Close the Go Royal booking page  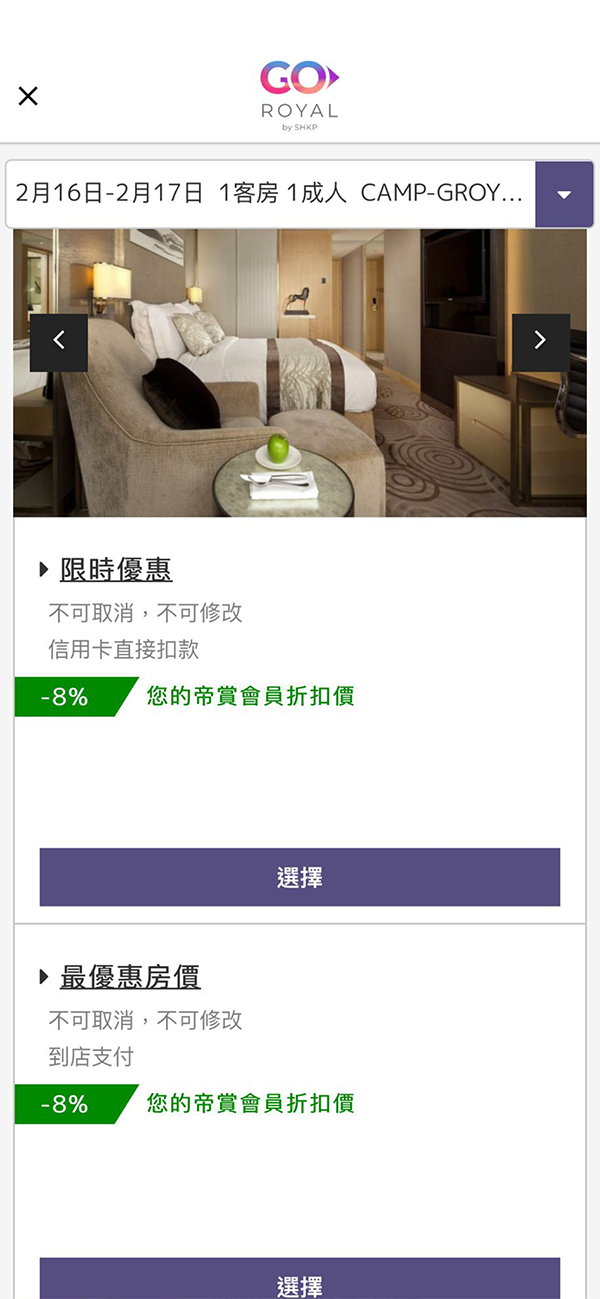pos(28,96)
